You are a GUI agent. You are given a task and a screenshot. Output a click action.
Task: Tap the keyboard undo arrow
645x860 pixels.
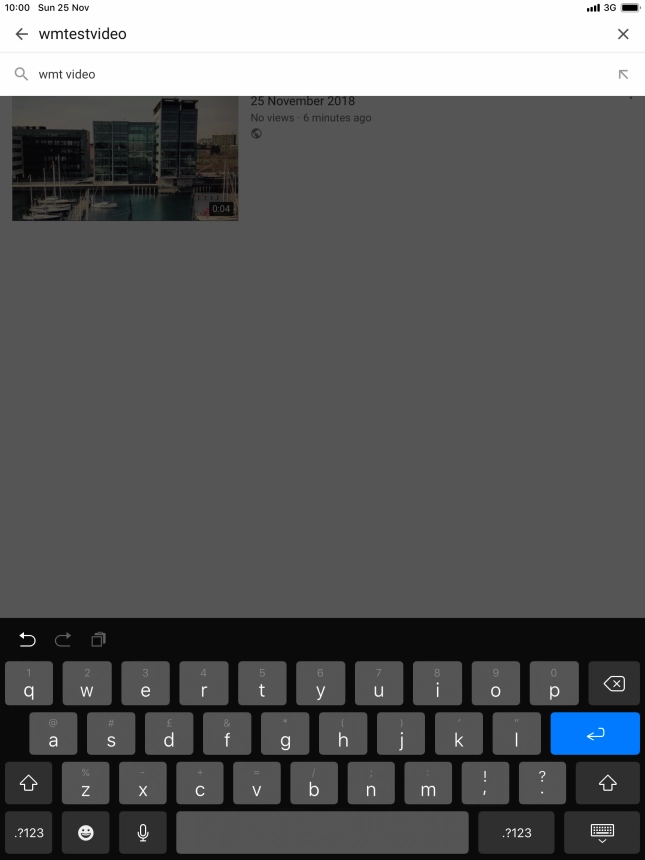click(x=27, y=640)
